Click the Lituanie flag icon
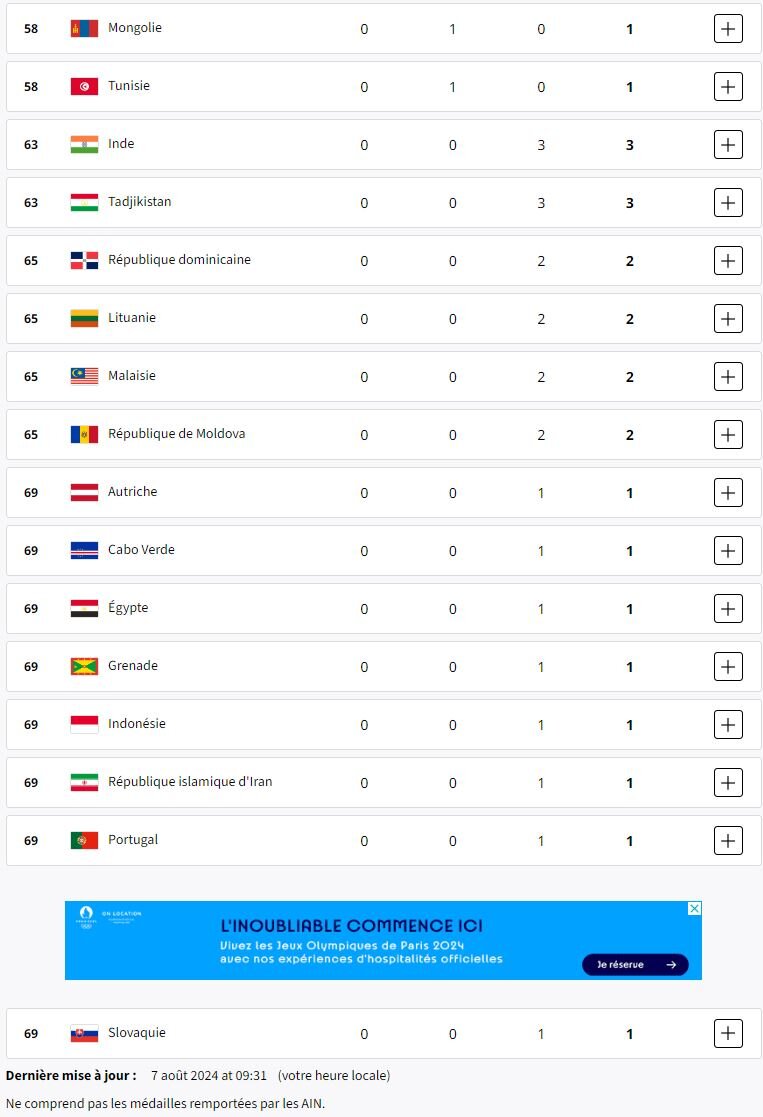The height and width of the screenshot is (1117, 763). (x=84, y=318)
